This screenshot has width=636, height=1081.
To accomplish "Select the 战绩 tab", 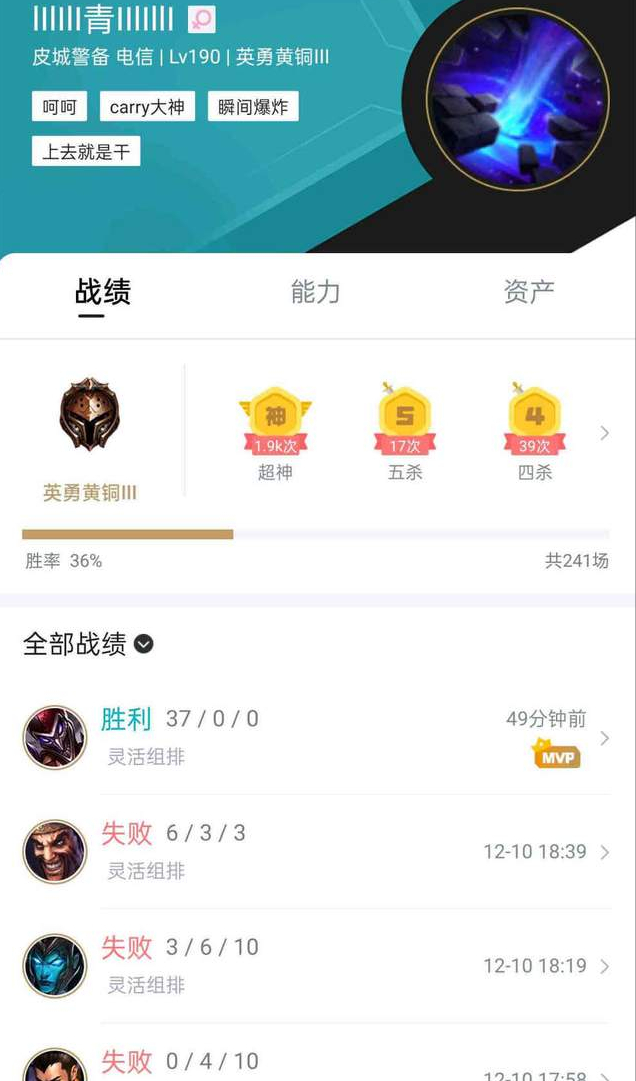I will click(103, 292).
